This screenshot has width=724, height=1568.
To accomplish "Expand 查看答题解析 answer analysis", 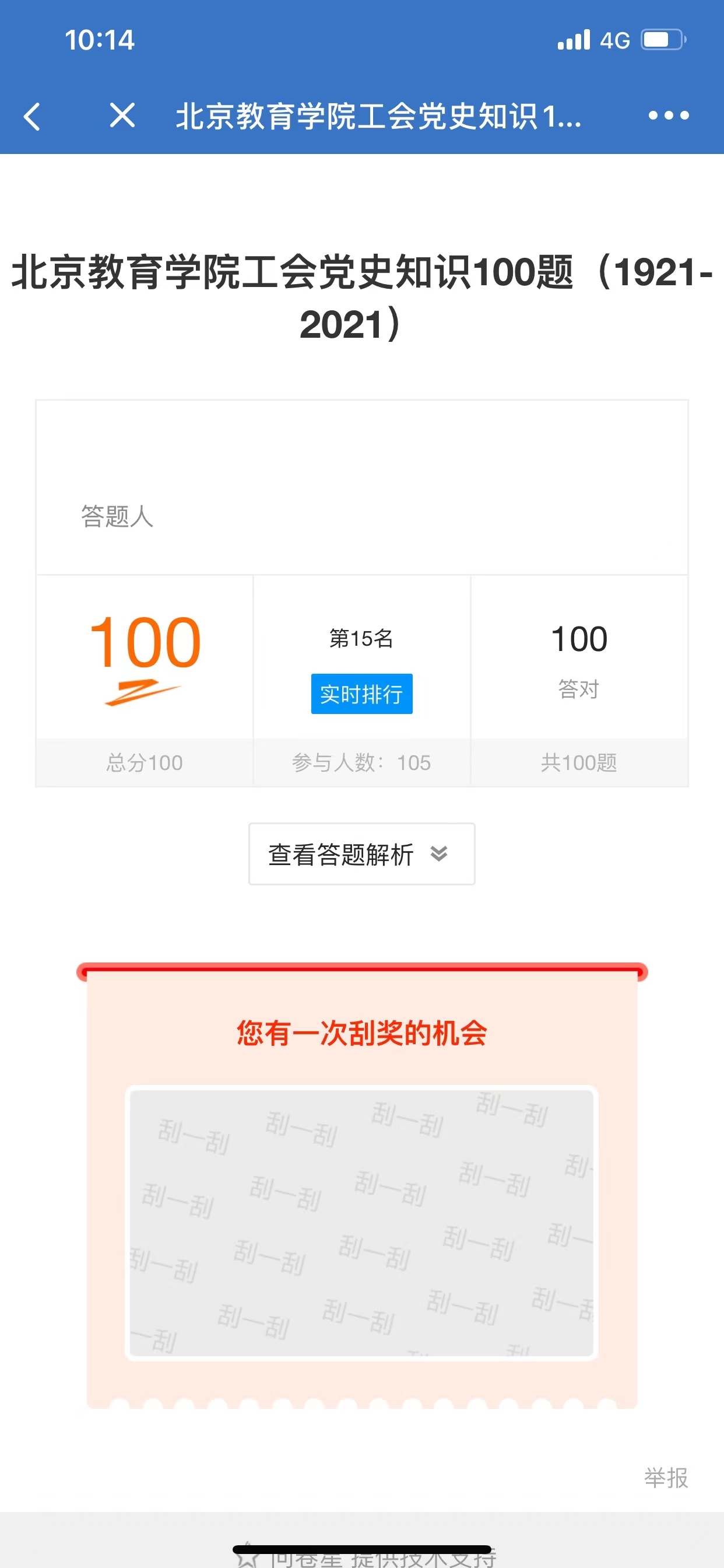I will (361, 854).
